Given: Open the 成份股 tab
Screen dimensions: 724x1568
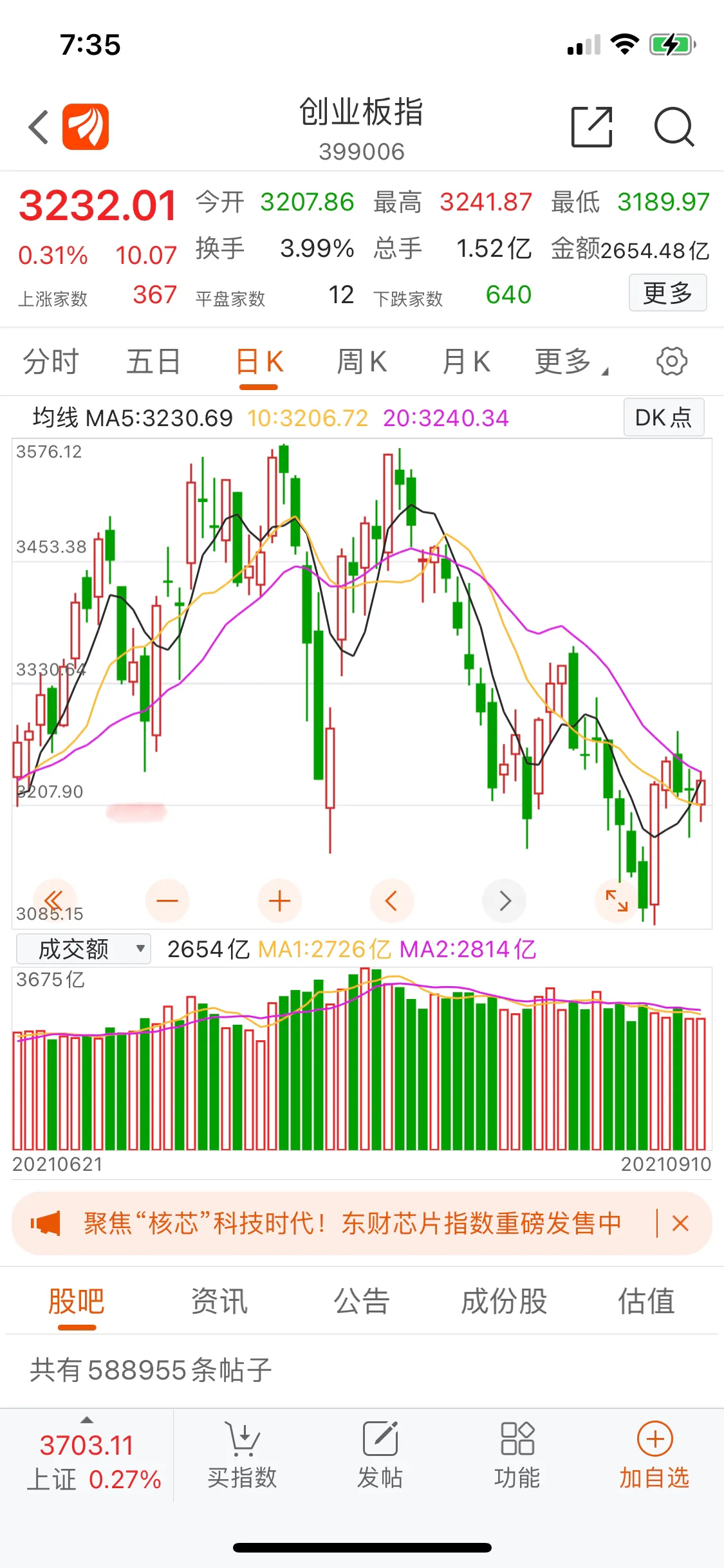Looking at the screenshot, I should (x=504, y=1302).
